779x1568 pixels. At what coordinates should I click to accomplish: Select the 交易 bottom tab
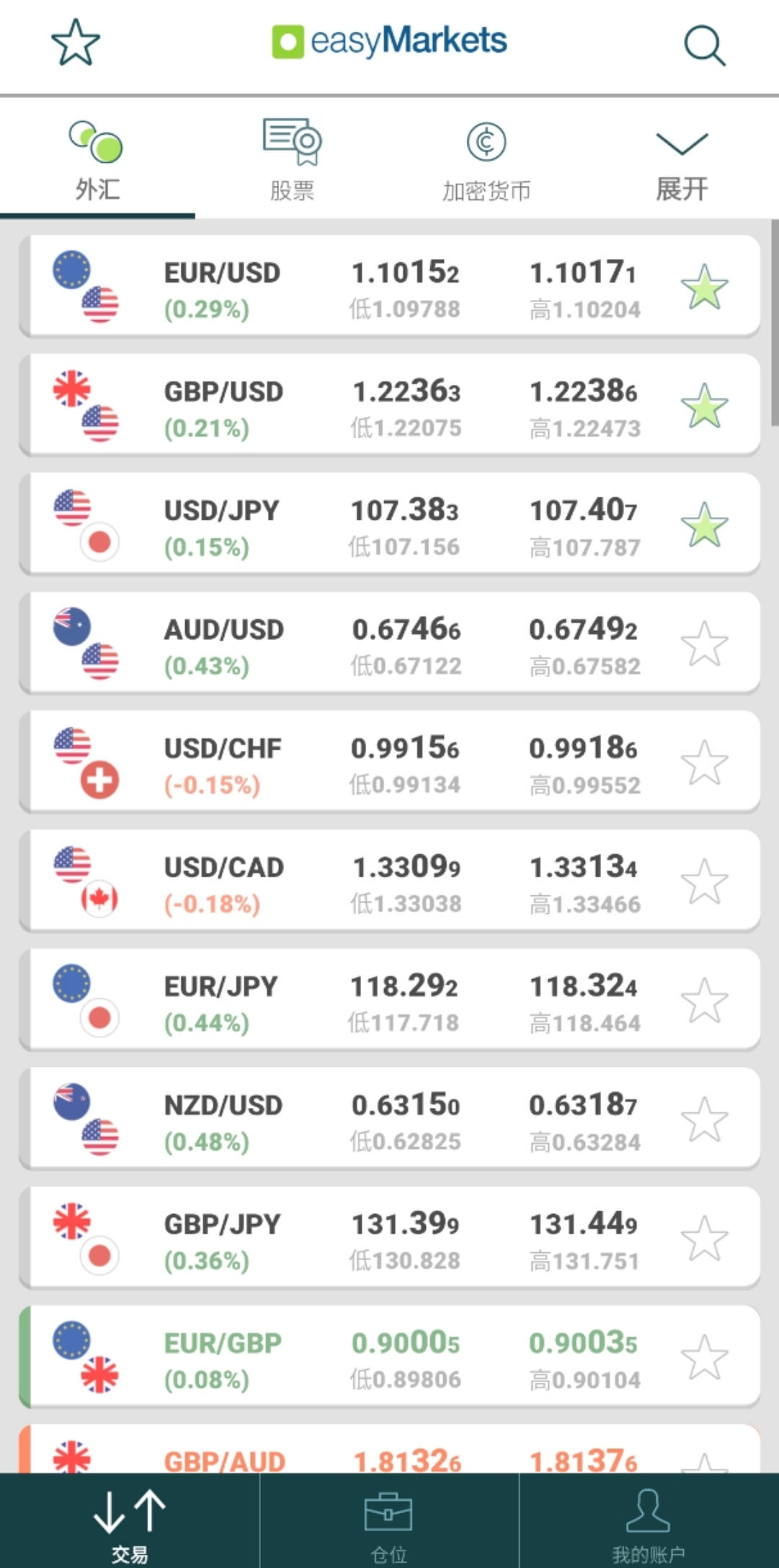tap(130, 1520)
